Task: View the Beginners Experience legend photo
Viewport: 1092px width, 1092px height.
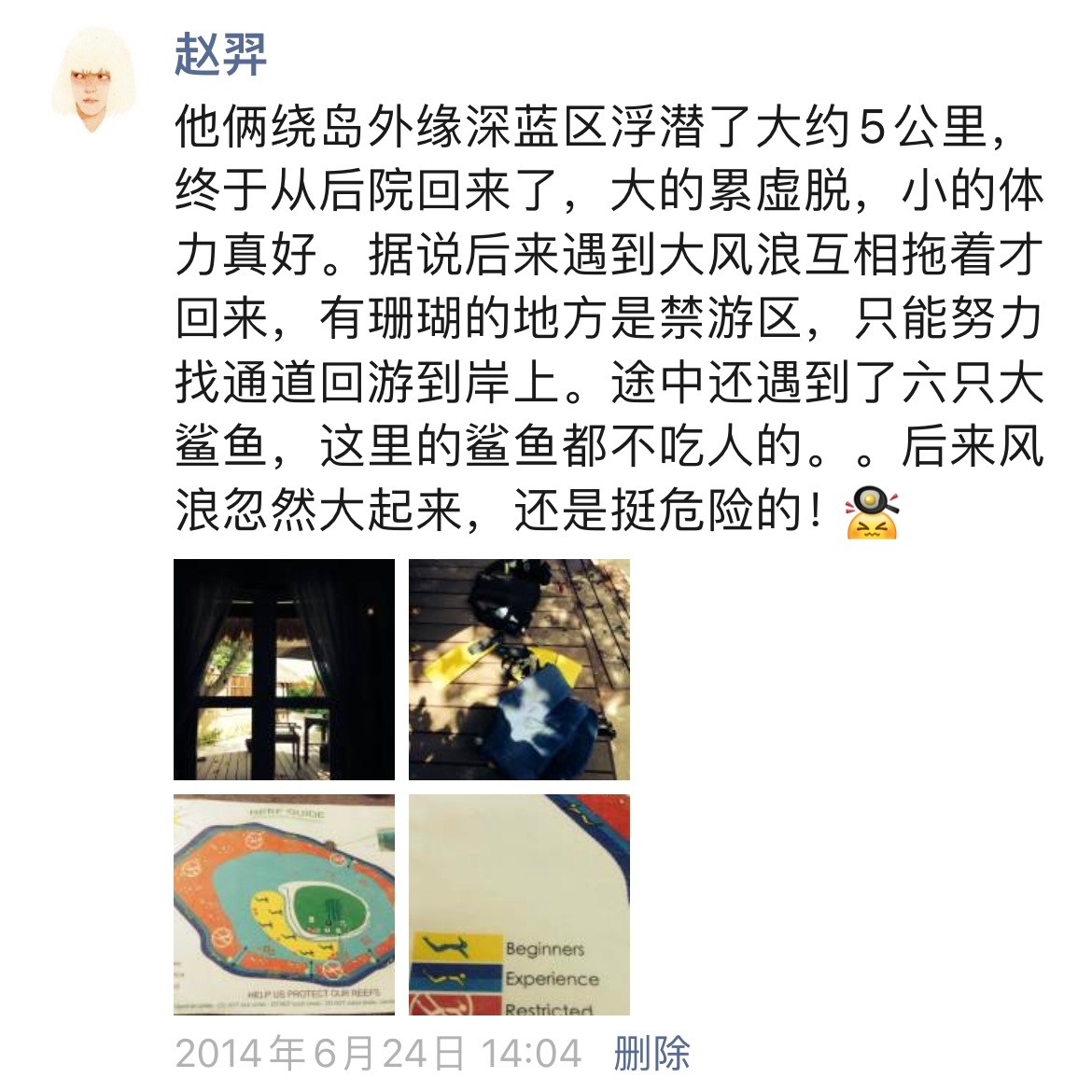Action: tap(519, 904)
